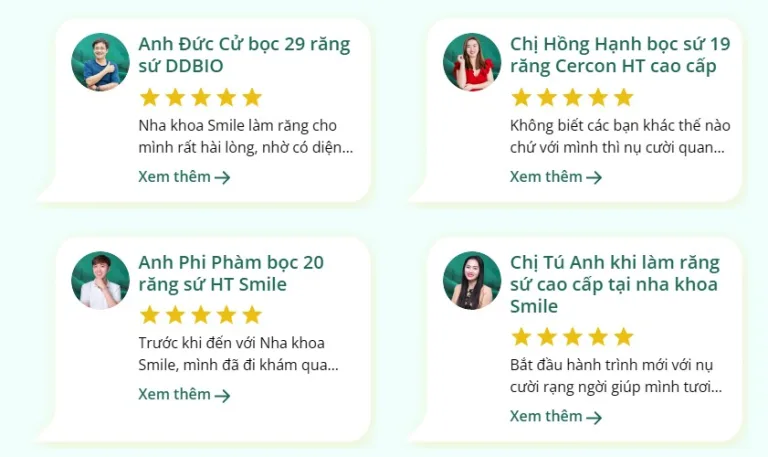
Task: Open Xem thêm under Anh Phi Phàm's review
Action: [x=184, y=394]
